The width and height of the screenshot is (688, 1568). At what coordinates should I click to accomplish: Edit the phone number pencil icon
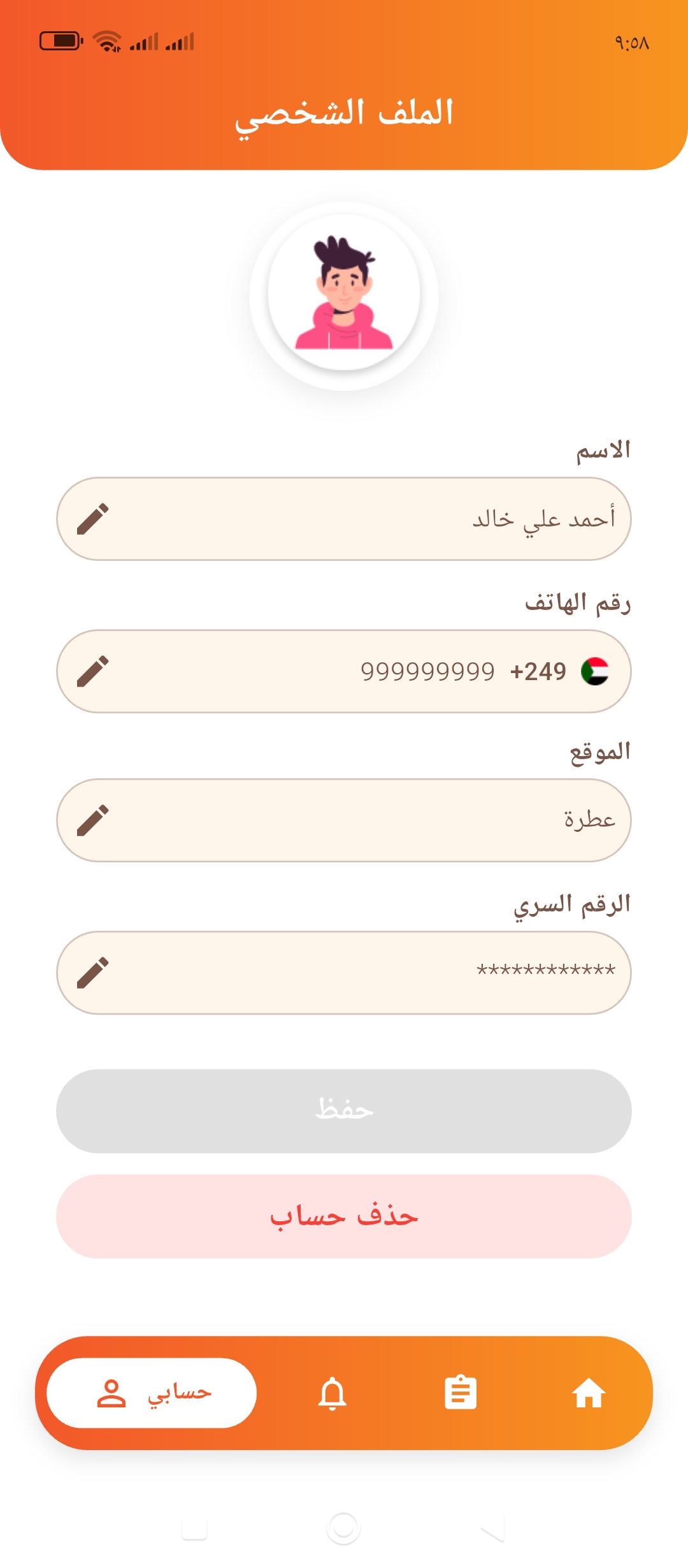point(93,671)
